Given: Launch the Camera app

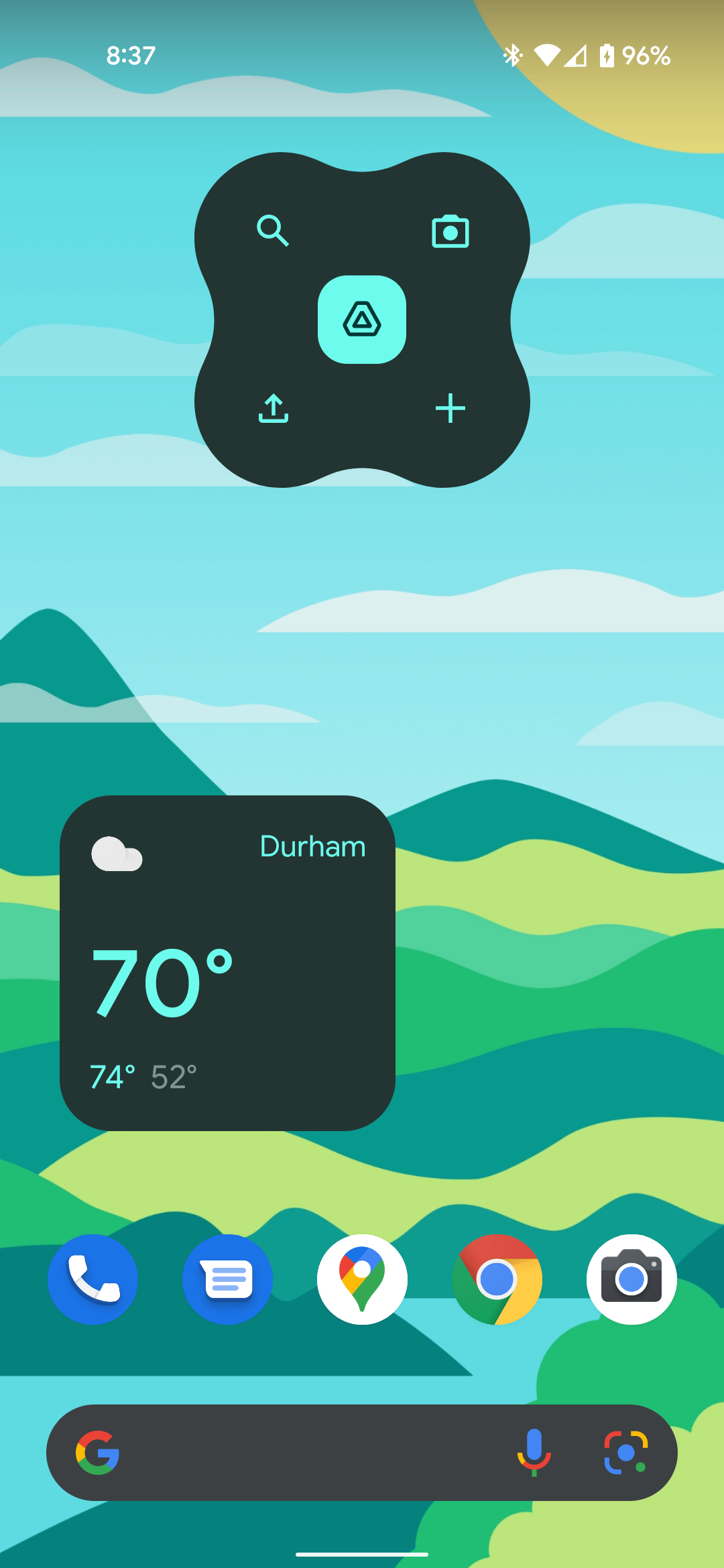Looking at the screenshot, I should pos(631,1279).
